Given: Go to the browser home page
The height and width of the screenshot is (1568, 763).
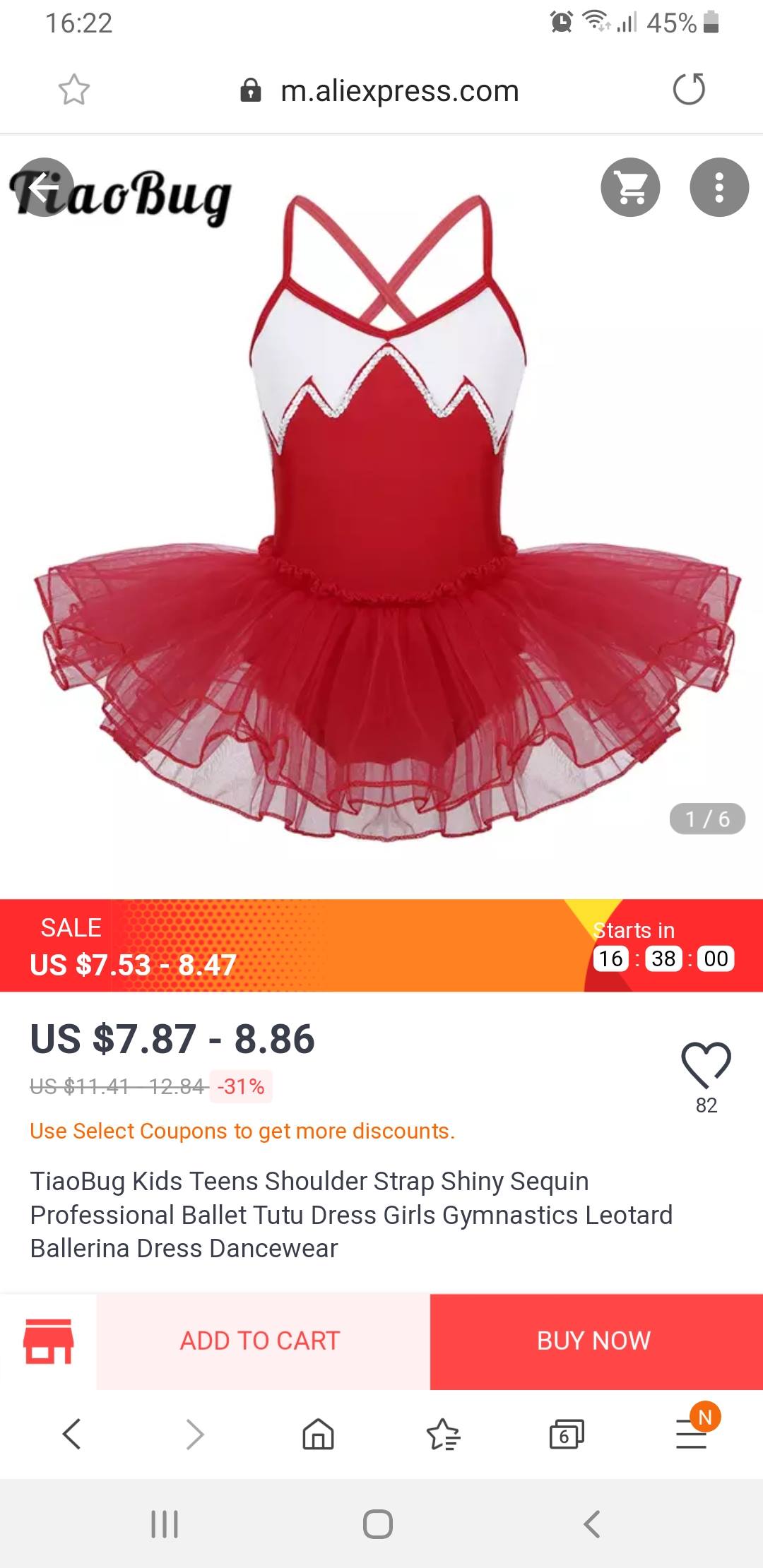Looking at the screenshot, I should pos(318,1434).
